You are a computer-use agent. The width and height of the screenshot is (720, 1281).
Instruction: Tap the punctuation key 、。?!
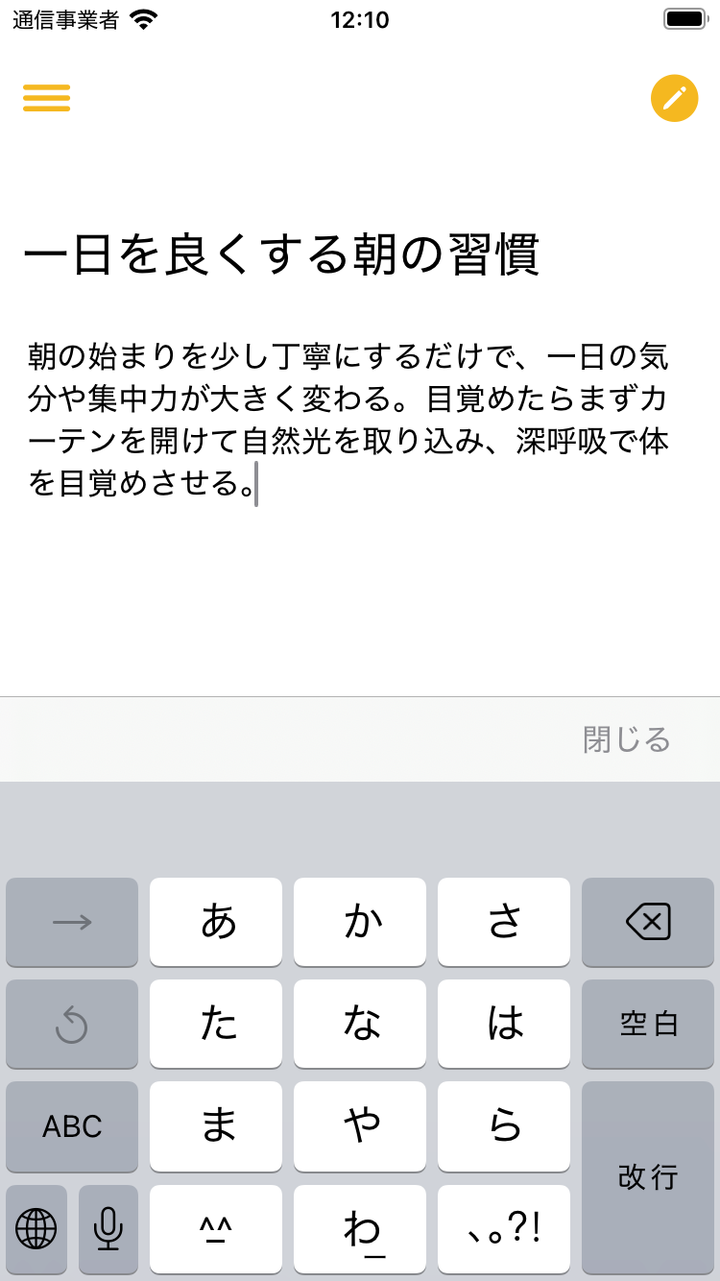(x=504, y=1229)
